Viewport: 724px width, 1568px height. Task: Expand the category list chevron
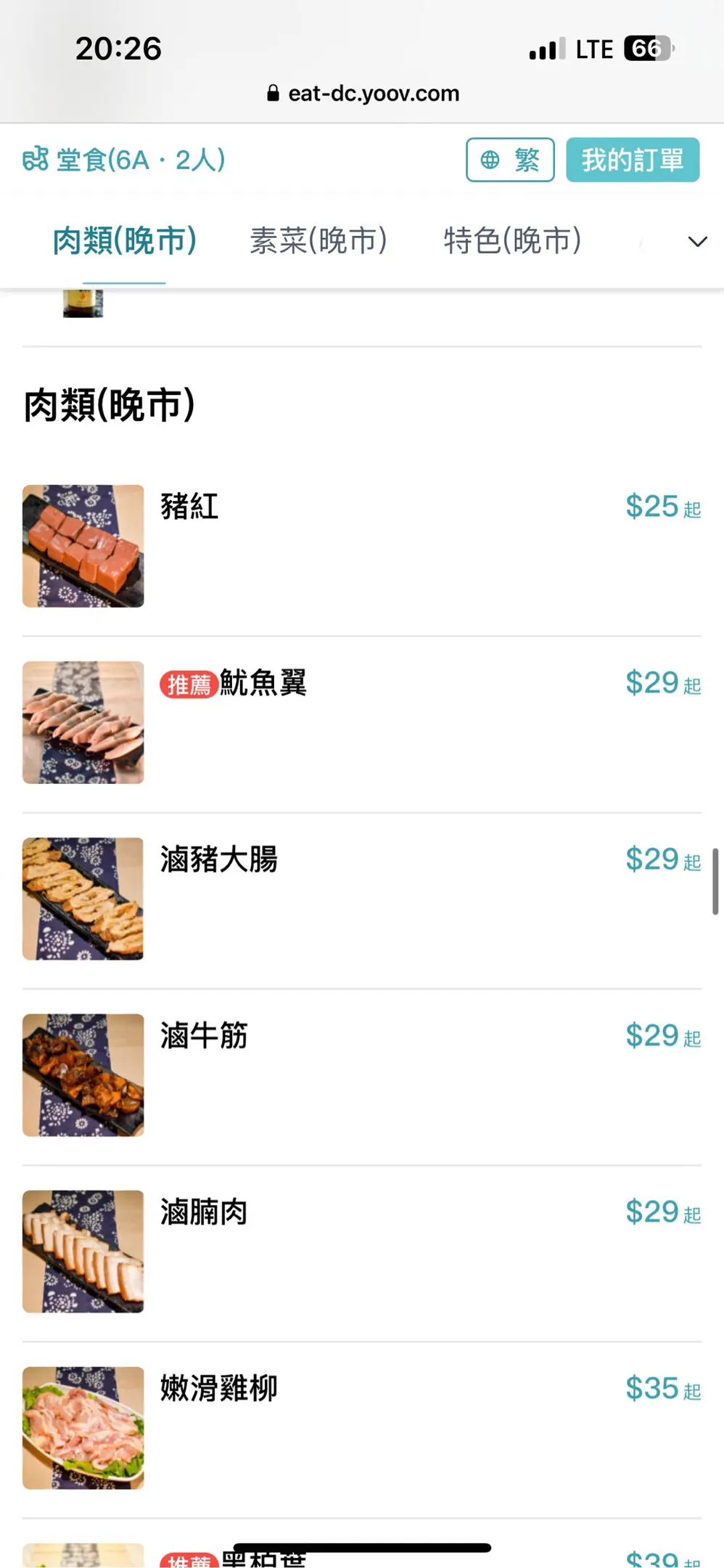[x=697, y=242]
